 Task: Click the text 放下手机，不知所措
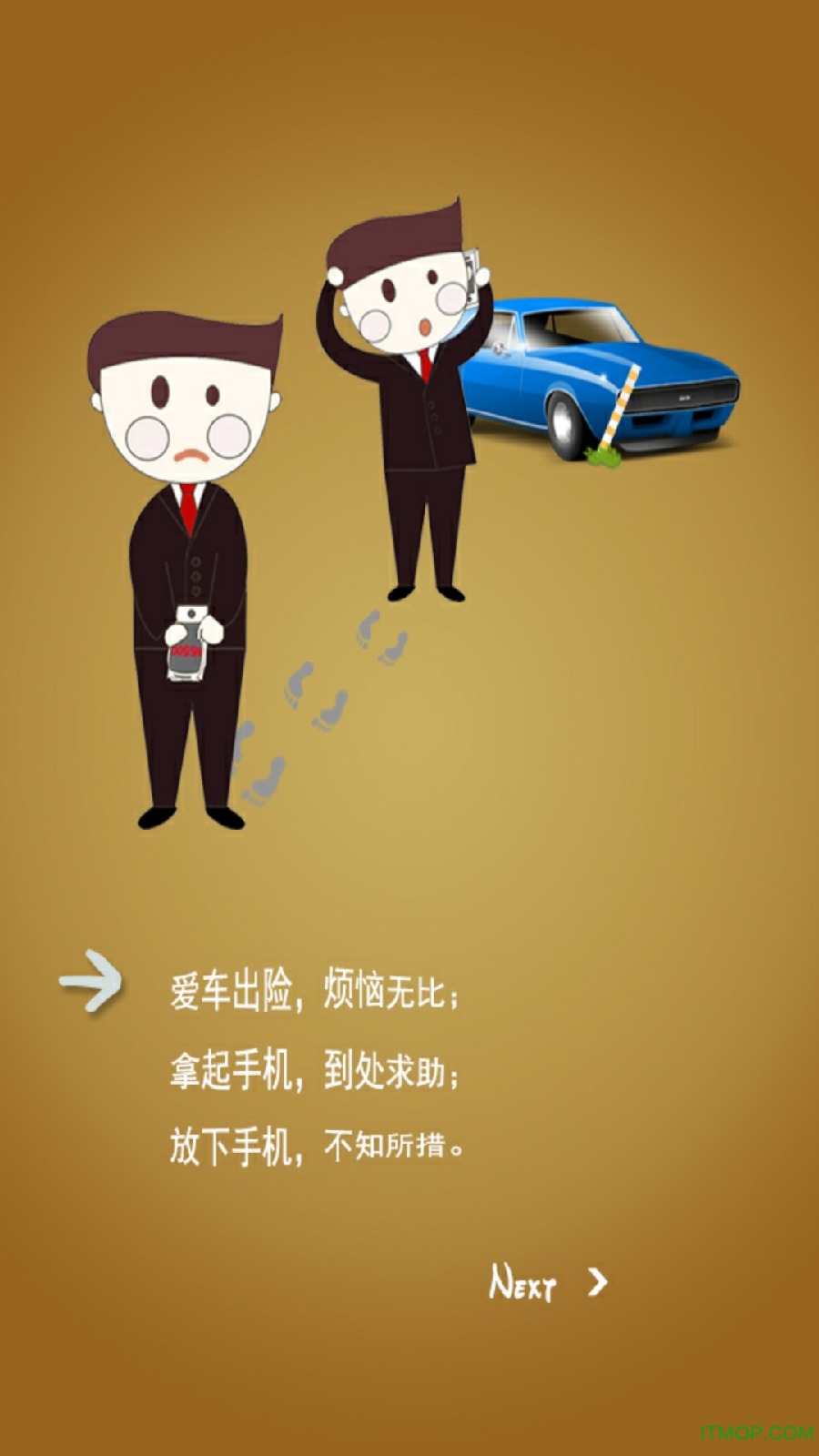point(318,1142)
